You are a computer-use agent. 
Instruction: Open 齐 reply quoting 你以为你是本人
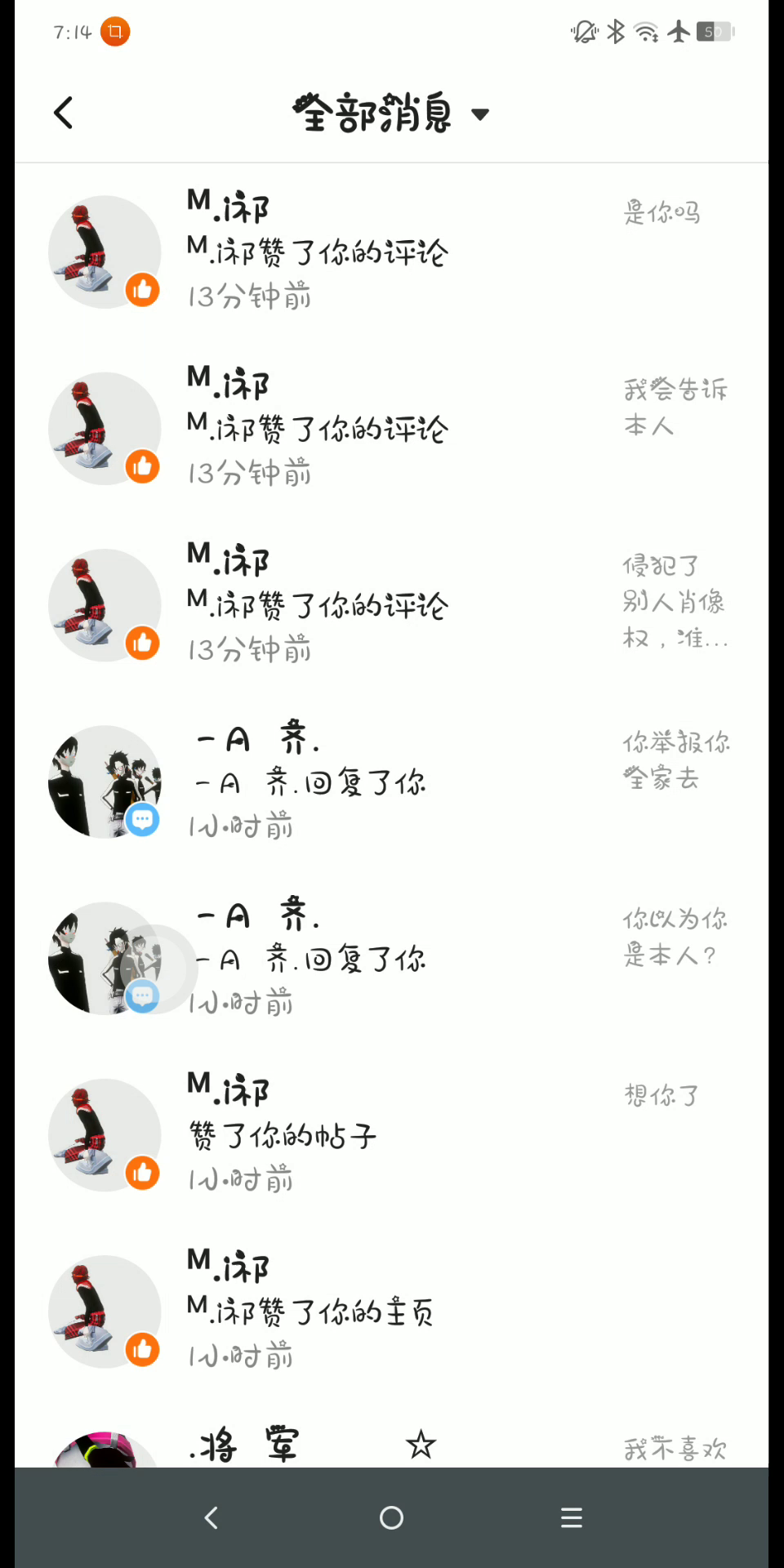coord(392,958)
